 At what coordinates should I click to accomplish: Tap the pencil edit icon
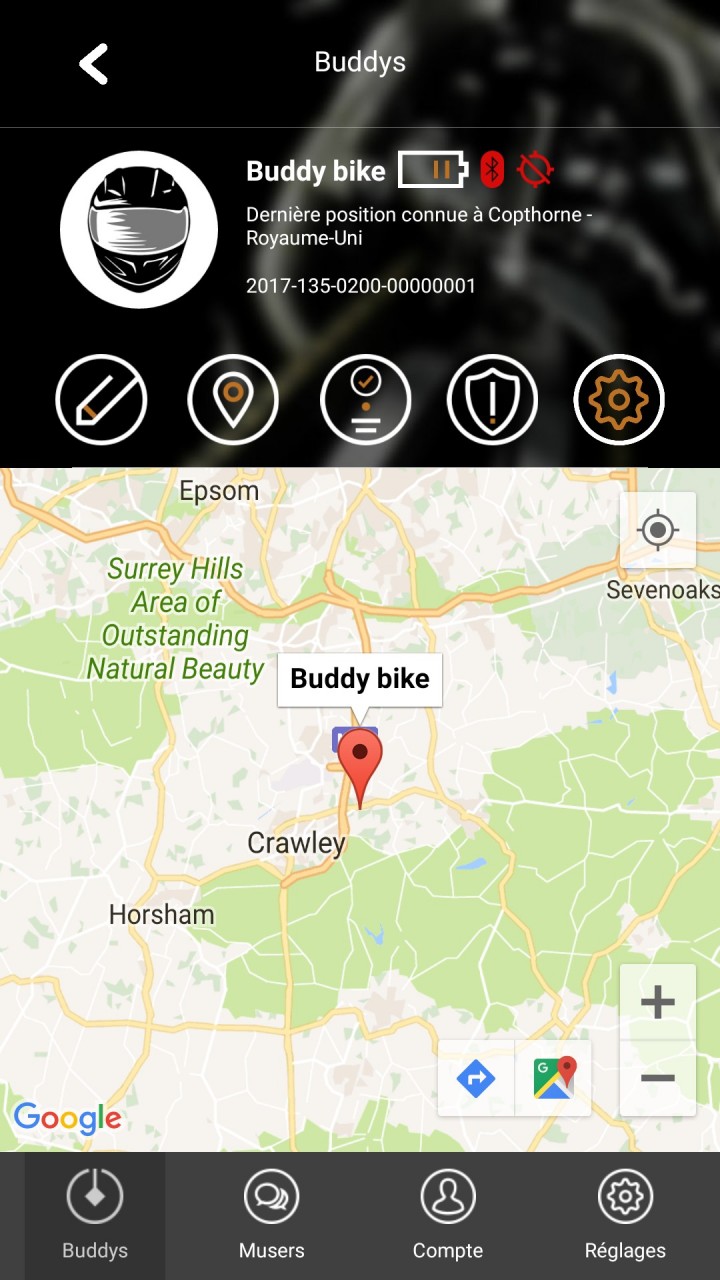[101, 400]
